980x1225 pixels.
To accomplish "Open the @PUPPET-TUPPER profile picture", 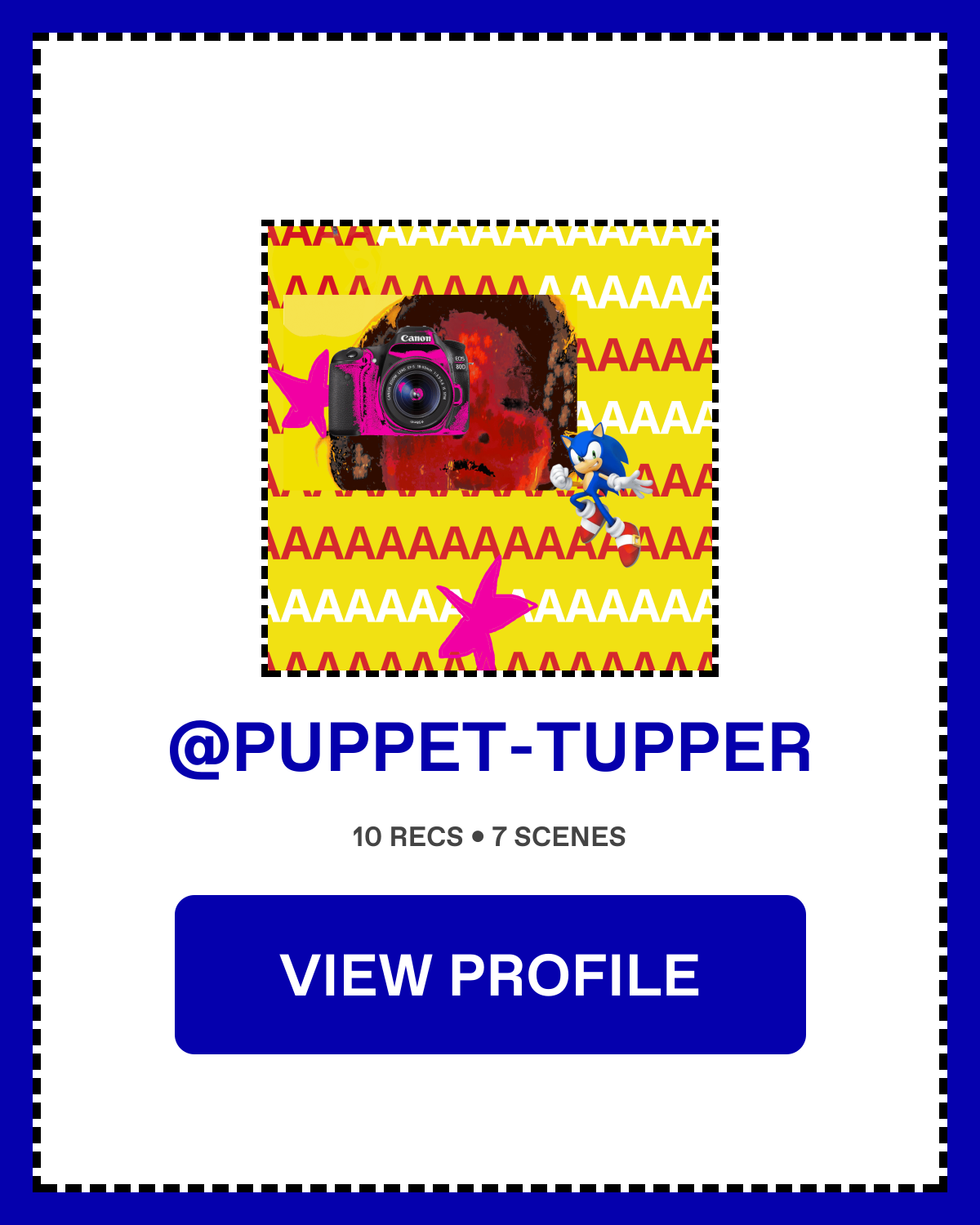I will click(x=490, y=448).
